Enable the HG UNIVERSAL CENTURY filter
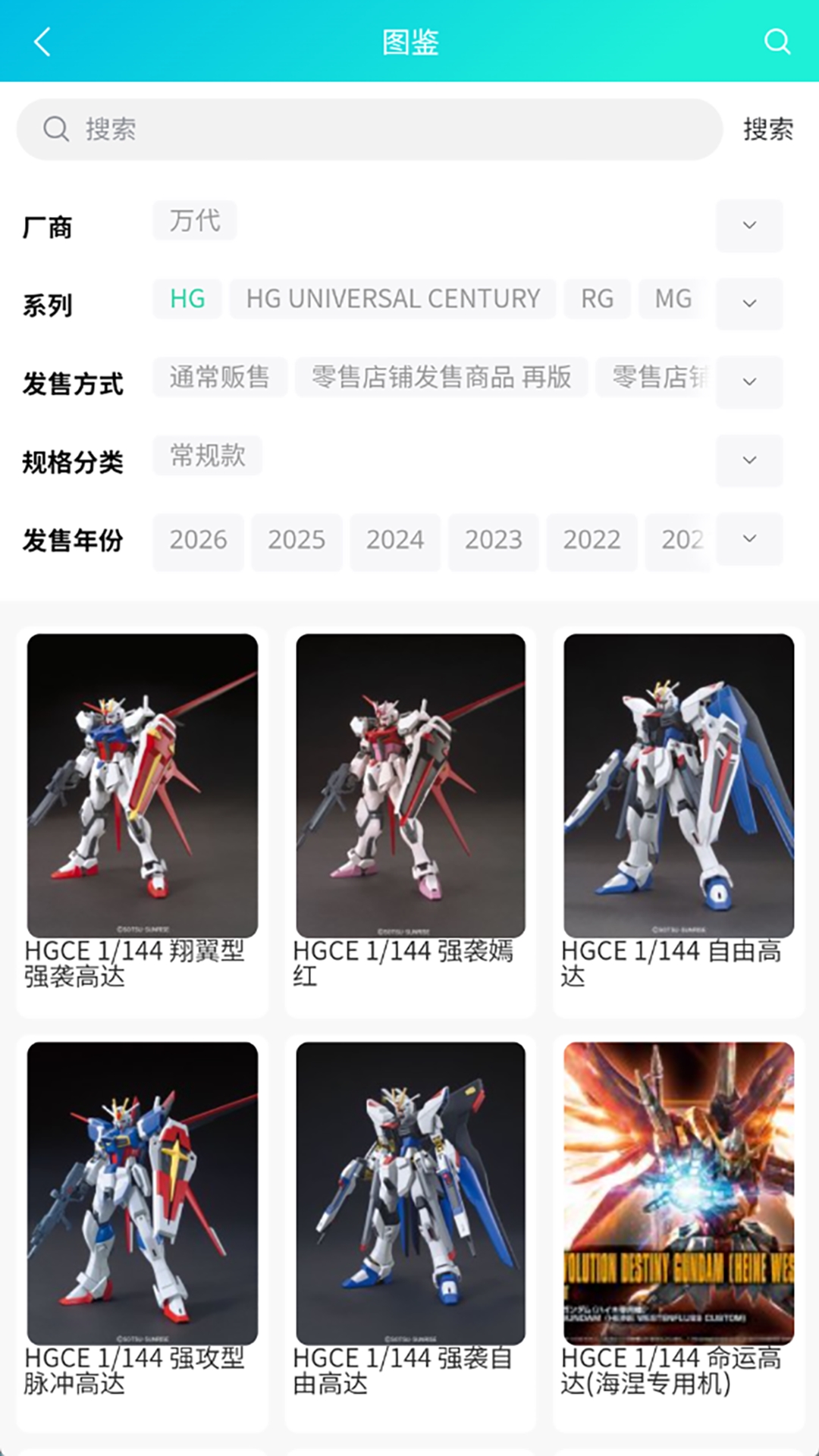The height and width of the screenshot is (1456, 819). pyautogui.click(x=392, y=299)
